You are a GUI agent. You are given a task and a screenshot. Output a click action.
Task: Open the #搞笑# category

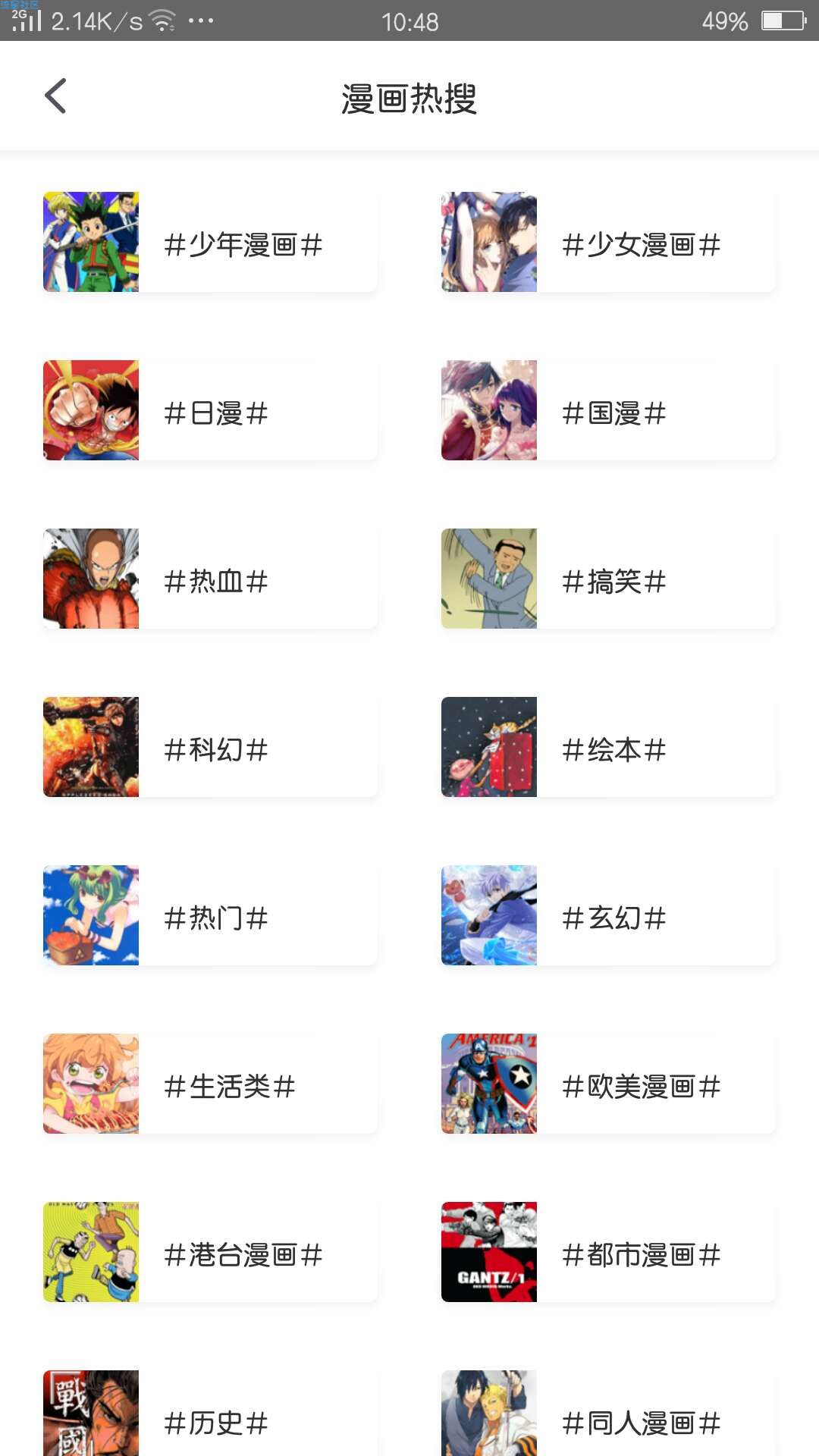[x=608, y=579]
